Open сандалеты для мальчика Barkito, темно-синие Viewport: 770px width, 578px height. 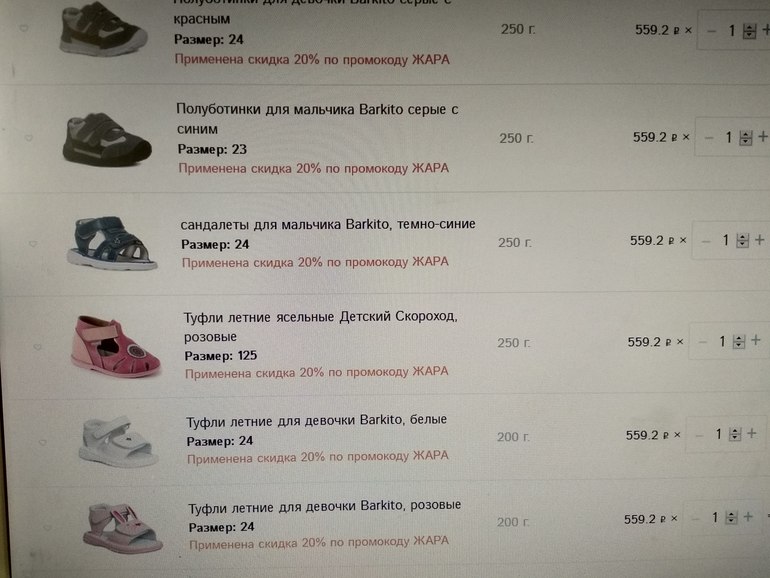327,224
